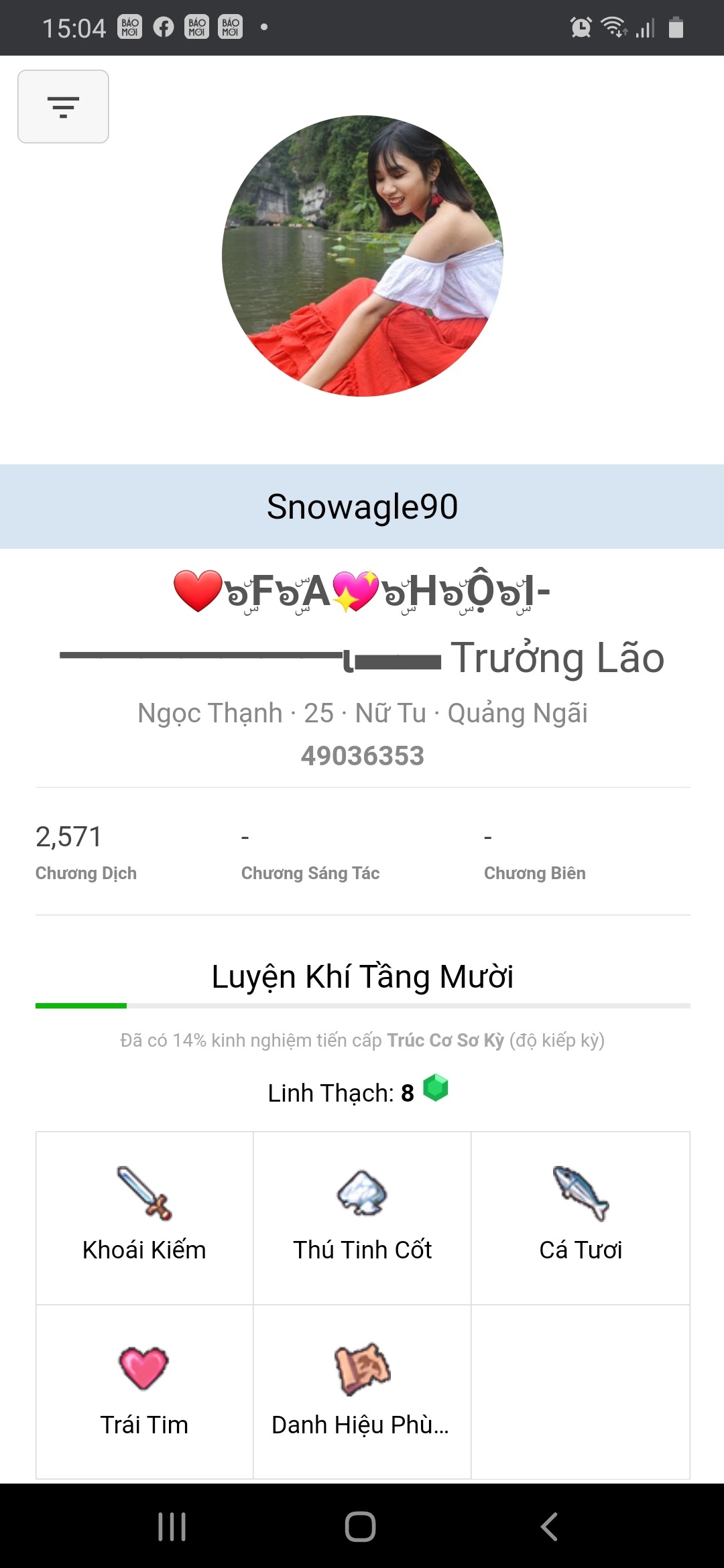Screen dimensions: 724x1568
Task: Open the recent apps view
Action: (x=172, y=1527)
